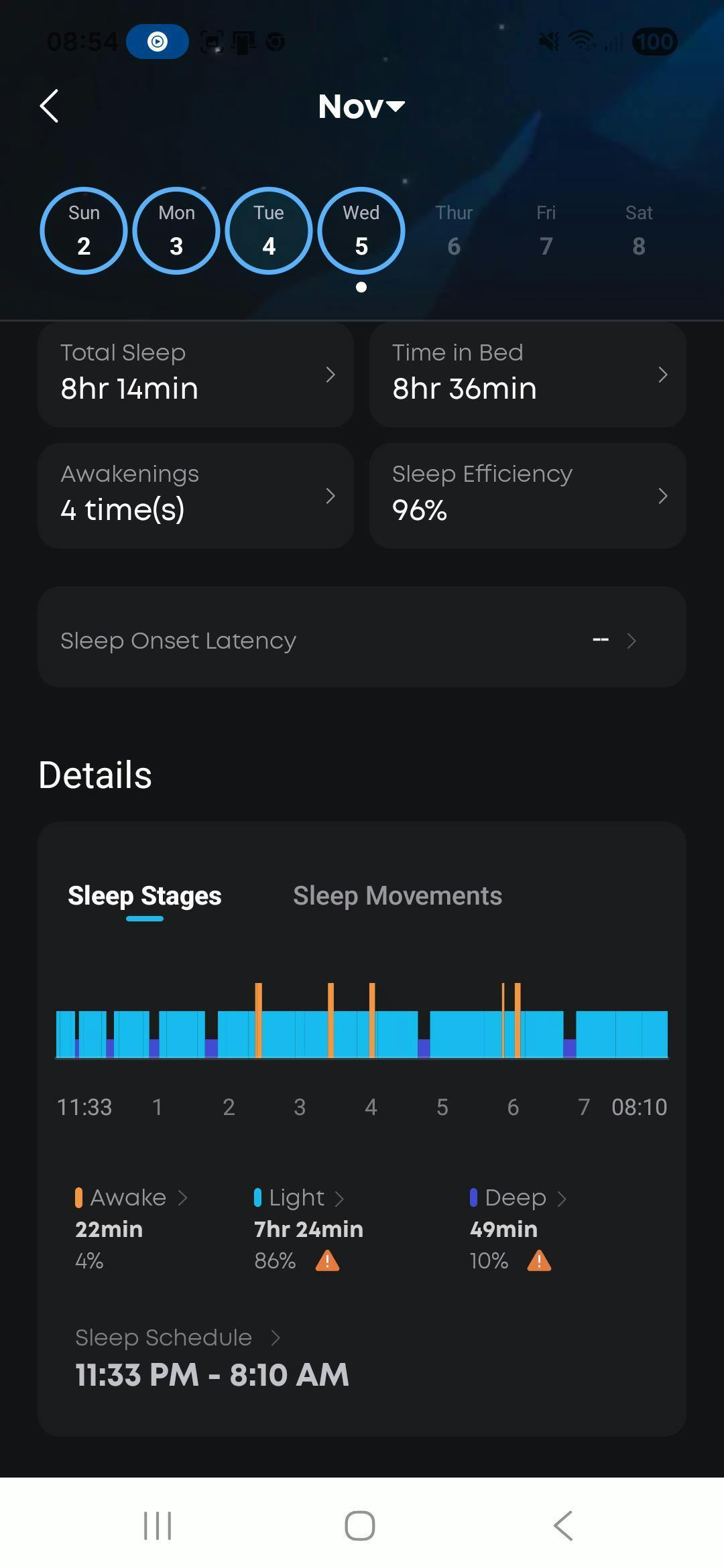The height and width of the screenshot is (1568, 724).
Task: Open Sleep Efficiency card
Action: tap(528, 495)
